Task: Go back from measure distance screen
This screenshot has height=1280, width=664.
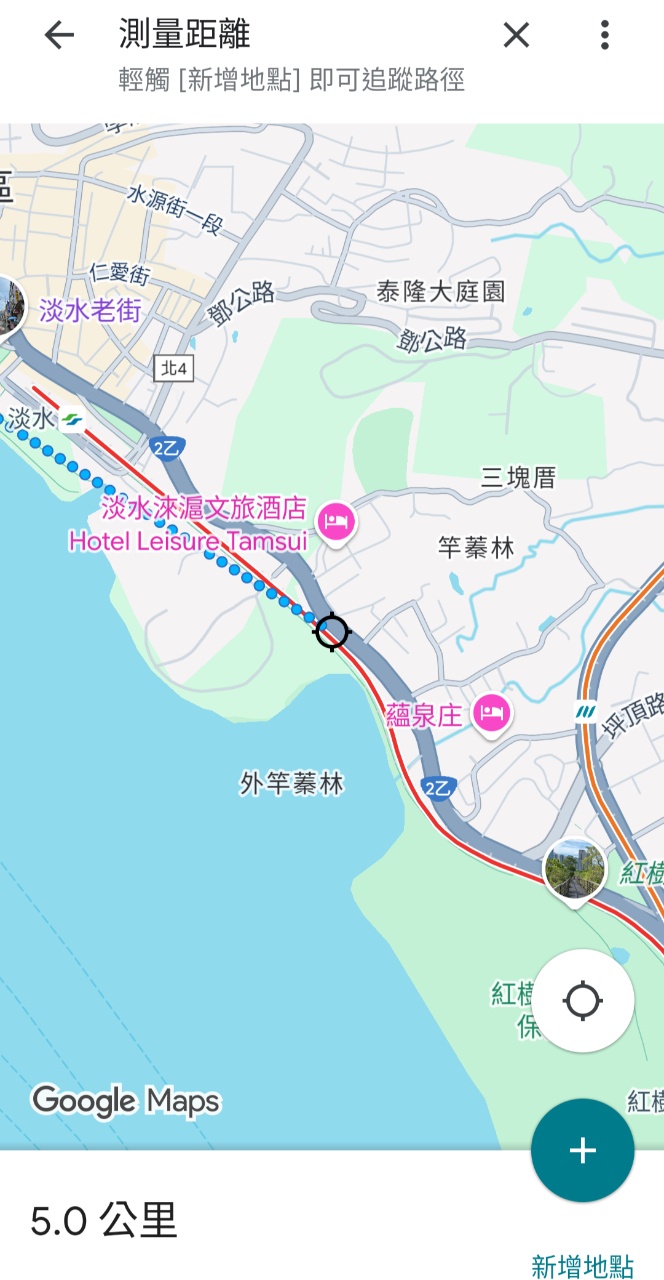Action: [x=59, y=36]
